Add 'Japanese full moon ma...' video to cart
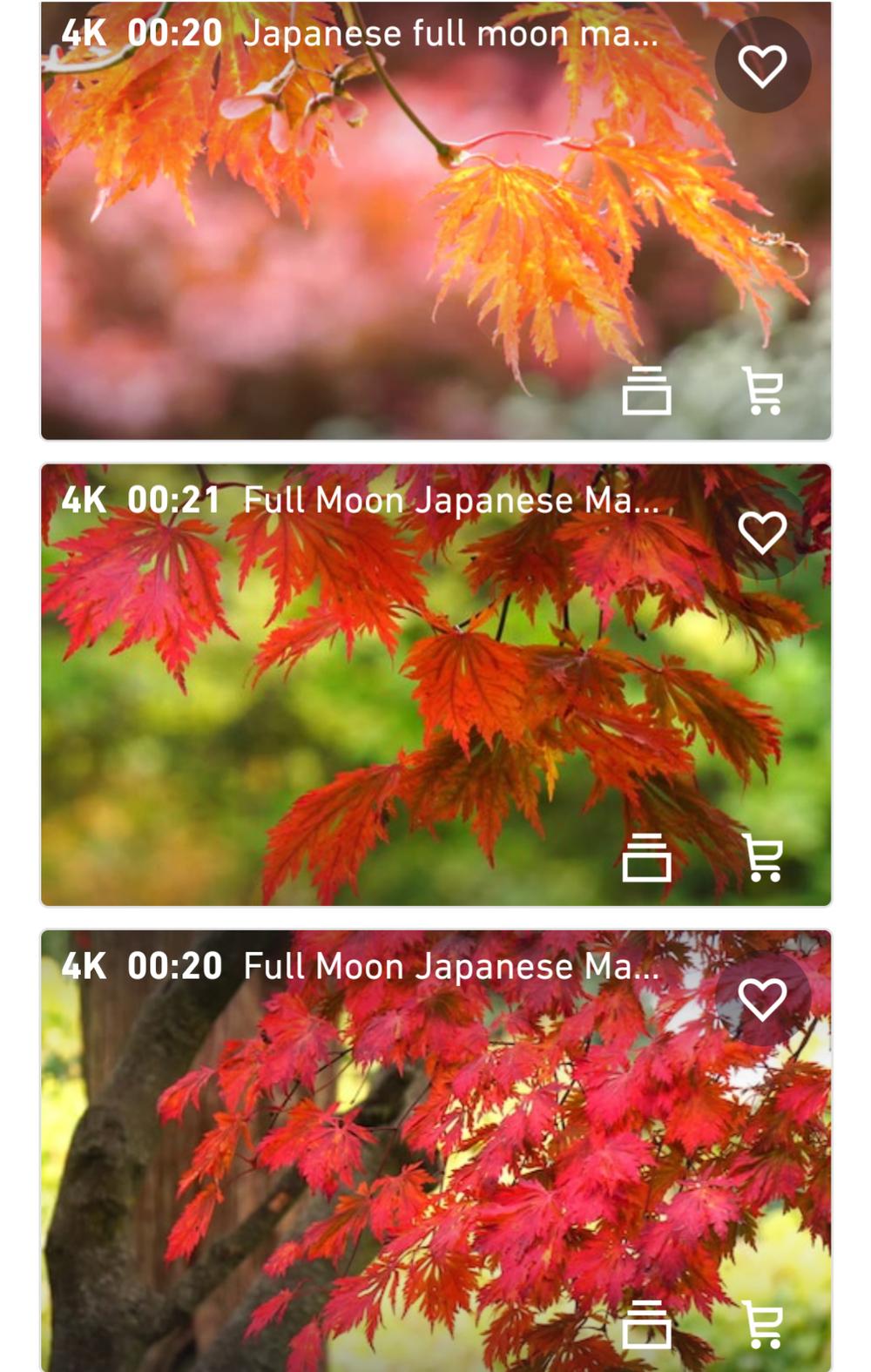 pos(763,391)
